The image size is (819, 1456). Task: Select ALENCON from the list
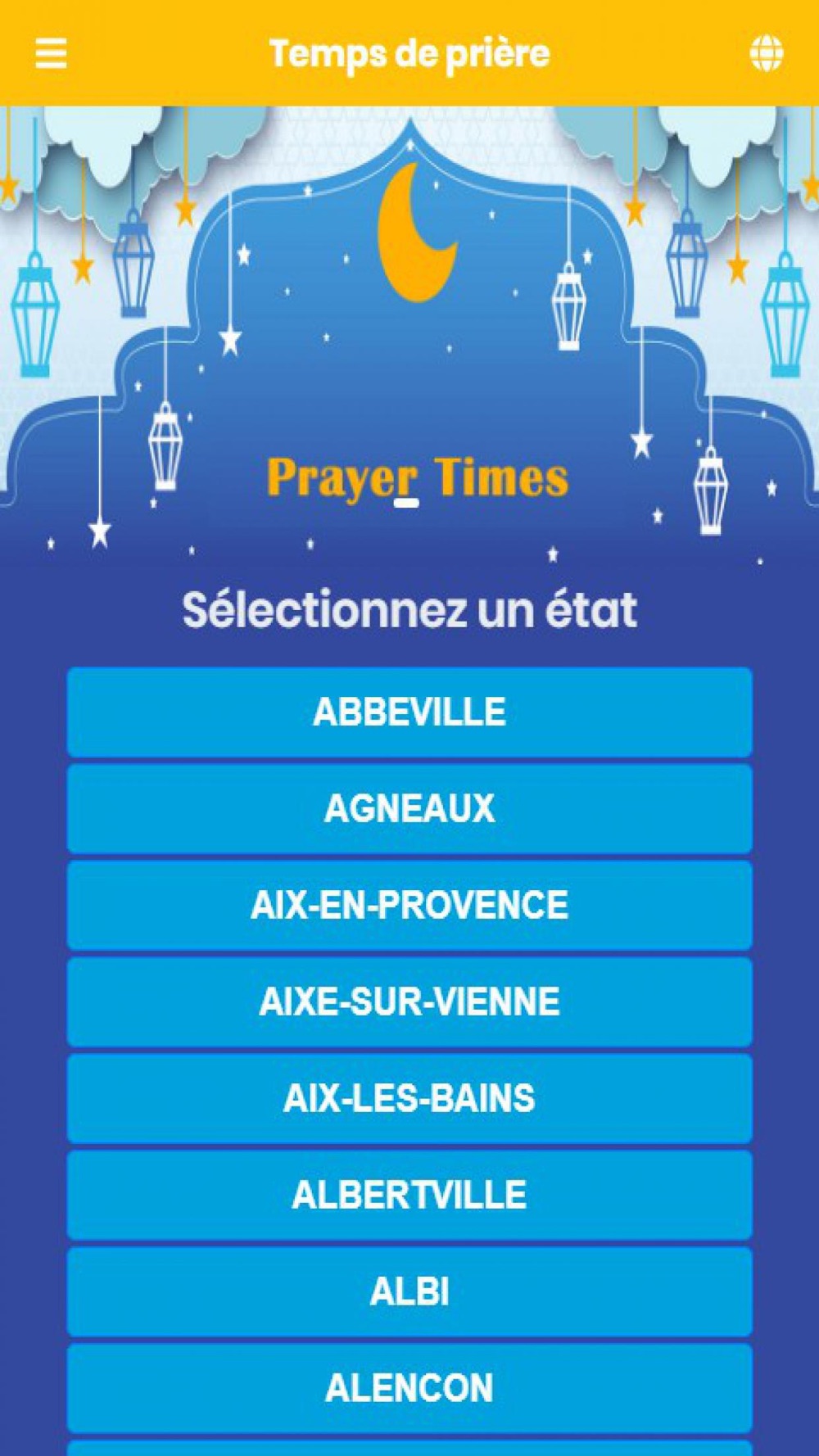(409, 1388)
